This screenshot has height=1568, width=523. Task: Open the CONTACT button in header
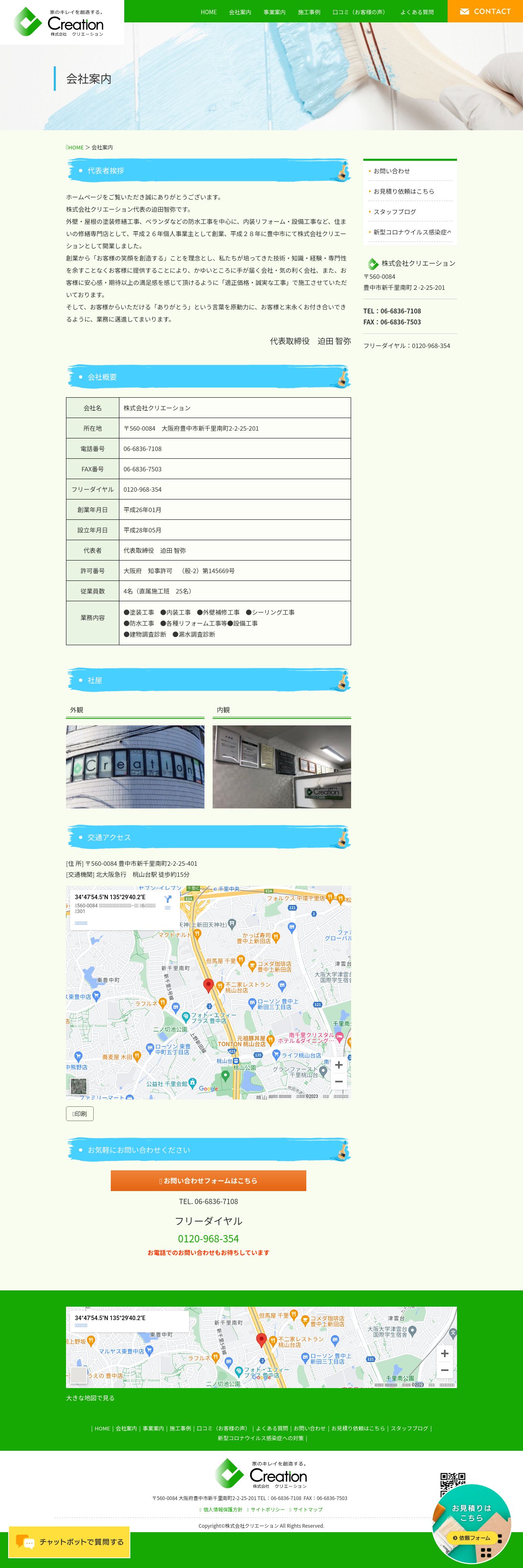(x=485, y=11)
